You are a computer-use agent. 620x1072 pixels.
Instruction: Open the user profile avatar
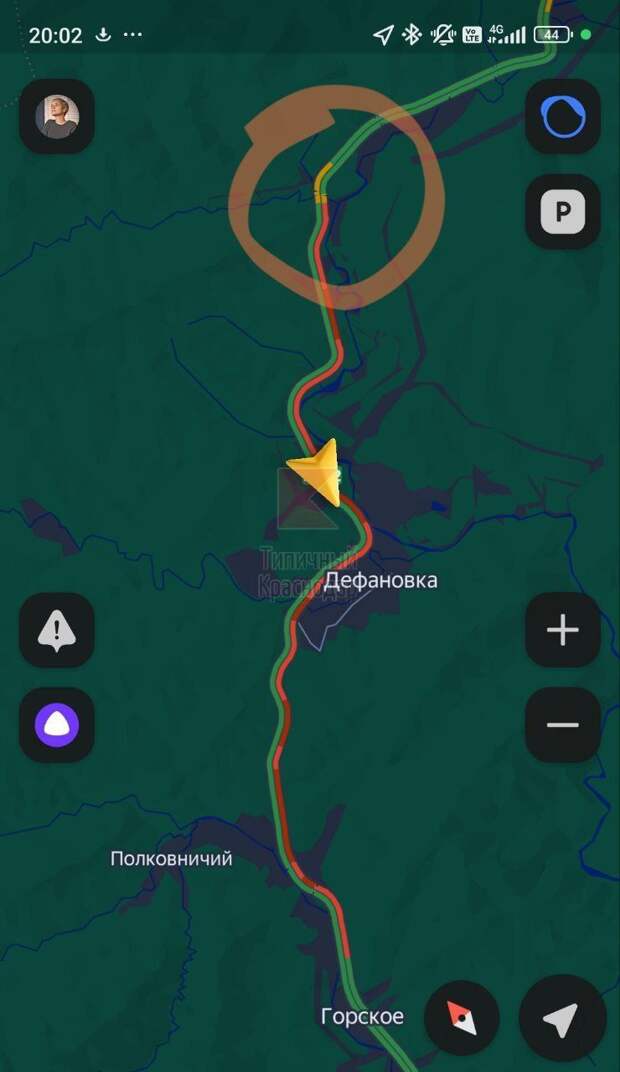[x=57, y=117]
